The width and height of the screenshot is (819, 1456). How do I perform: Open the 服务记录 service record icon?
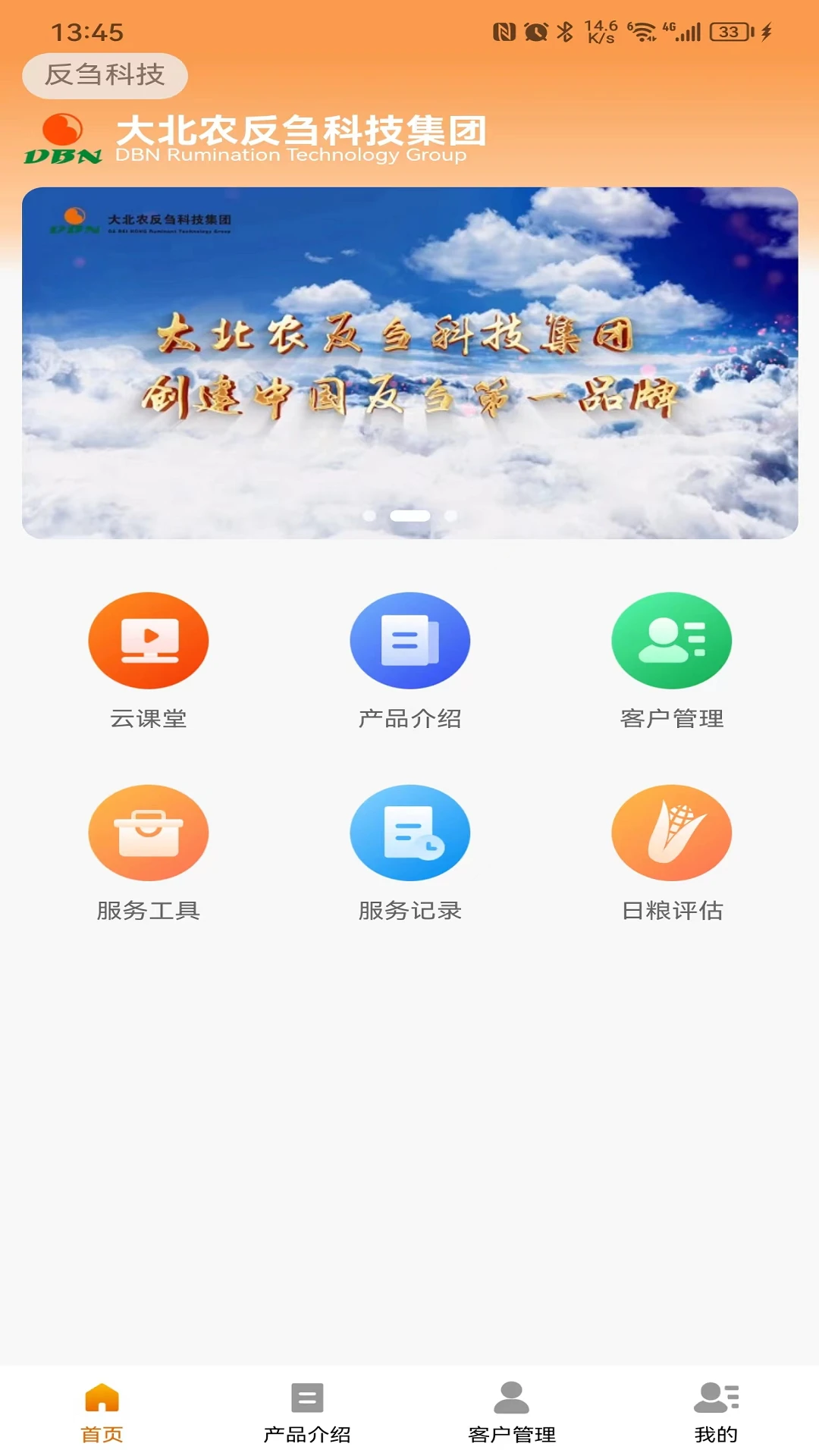tap(409, 832)
